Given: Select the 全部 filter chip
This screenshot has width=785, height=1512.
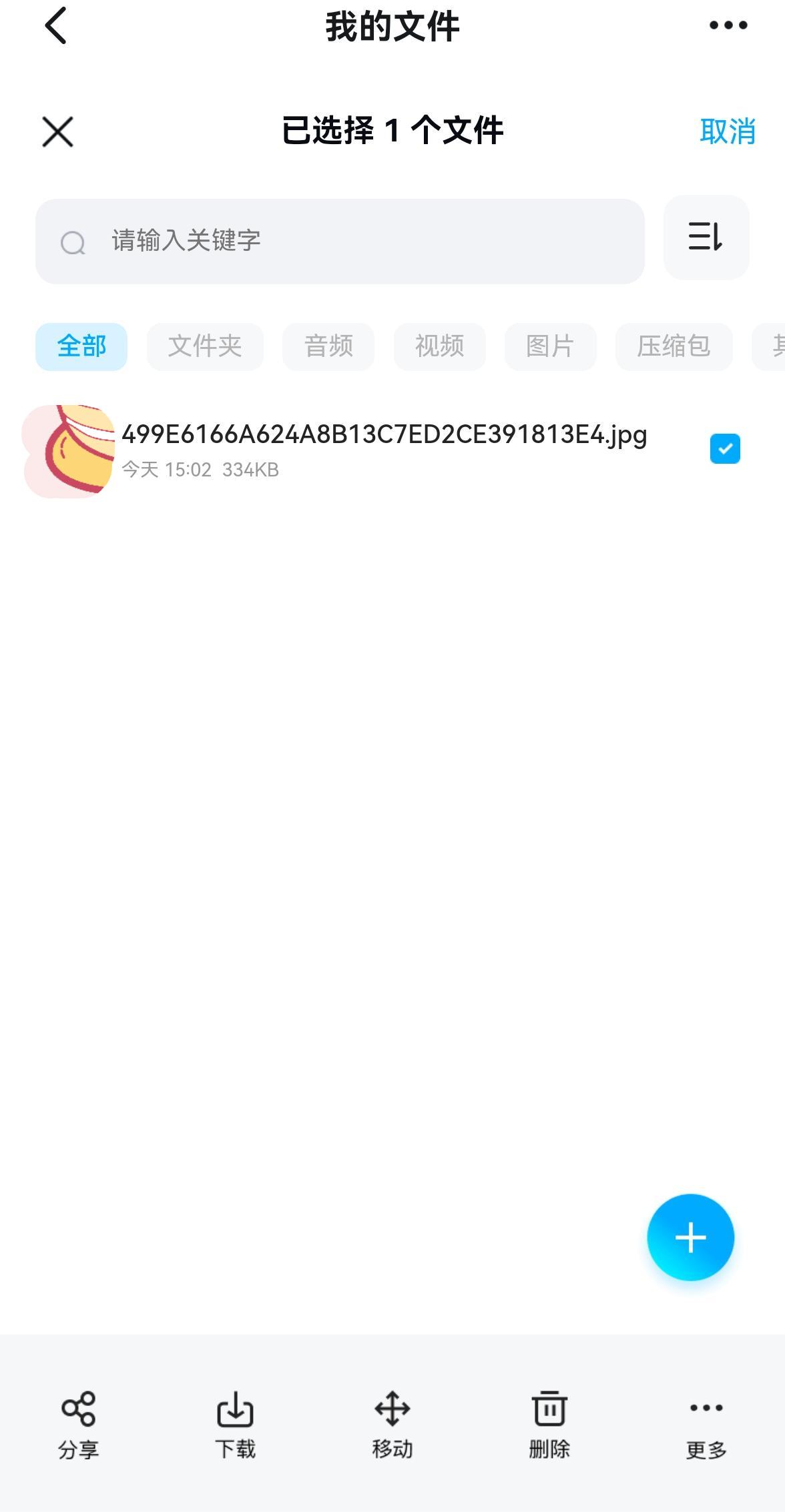Looking at the screenshot, I should (81, 346).
